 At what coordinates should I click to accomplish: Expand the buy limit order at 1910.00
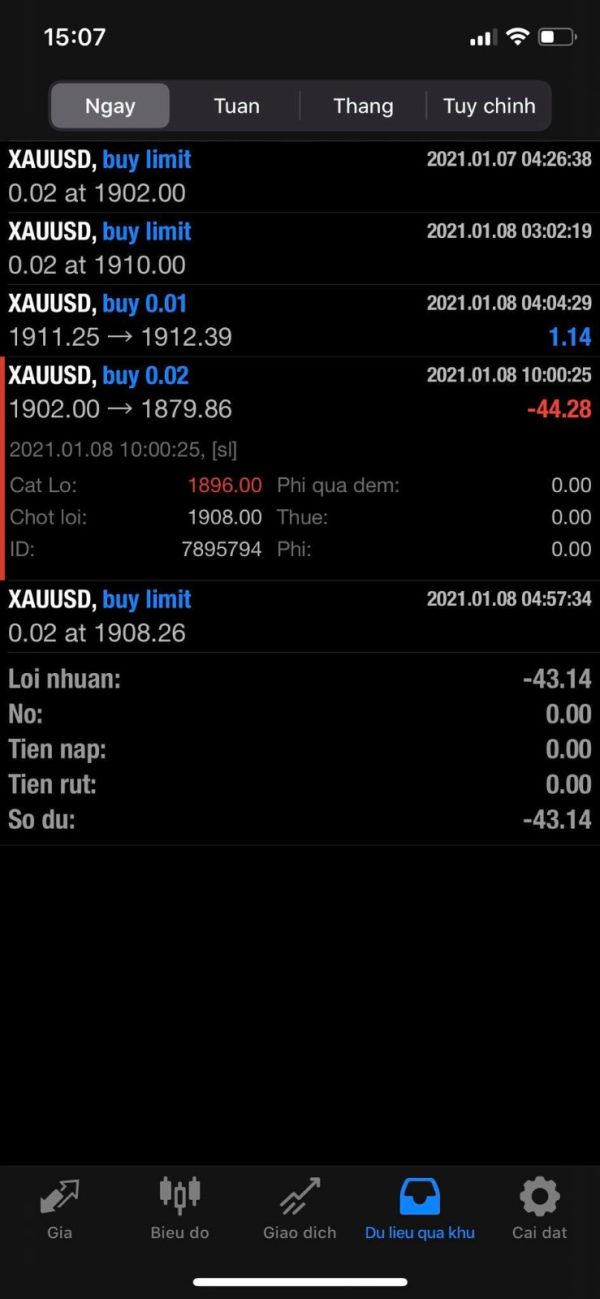pos(300,248)
